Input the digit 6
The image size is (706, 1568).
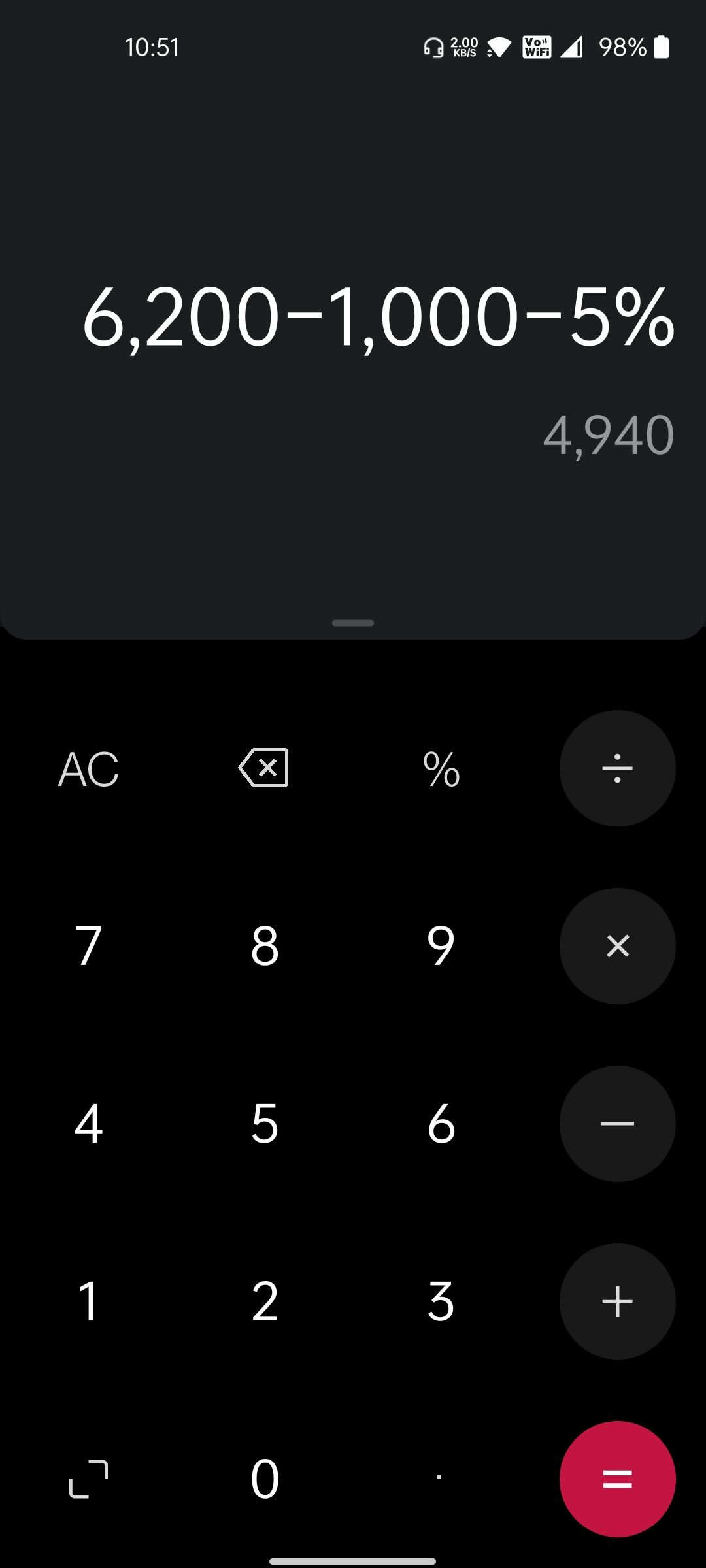click(441, 1124)
